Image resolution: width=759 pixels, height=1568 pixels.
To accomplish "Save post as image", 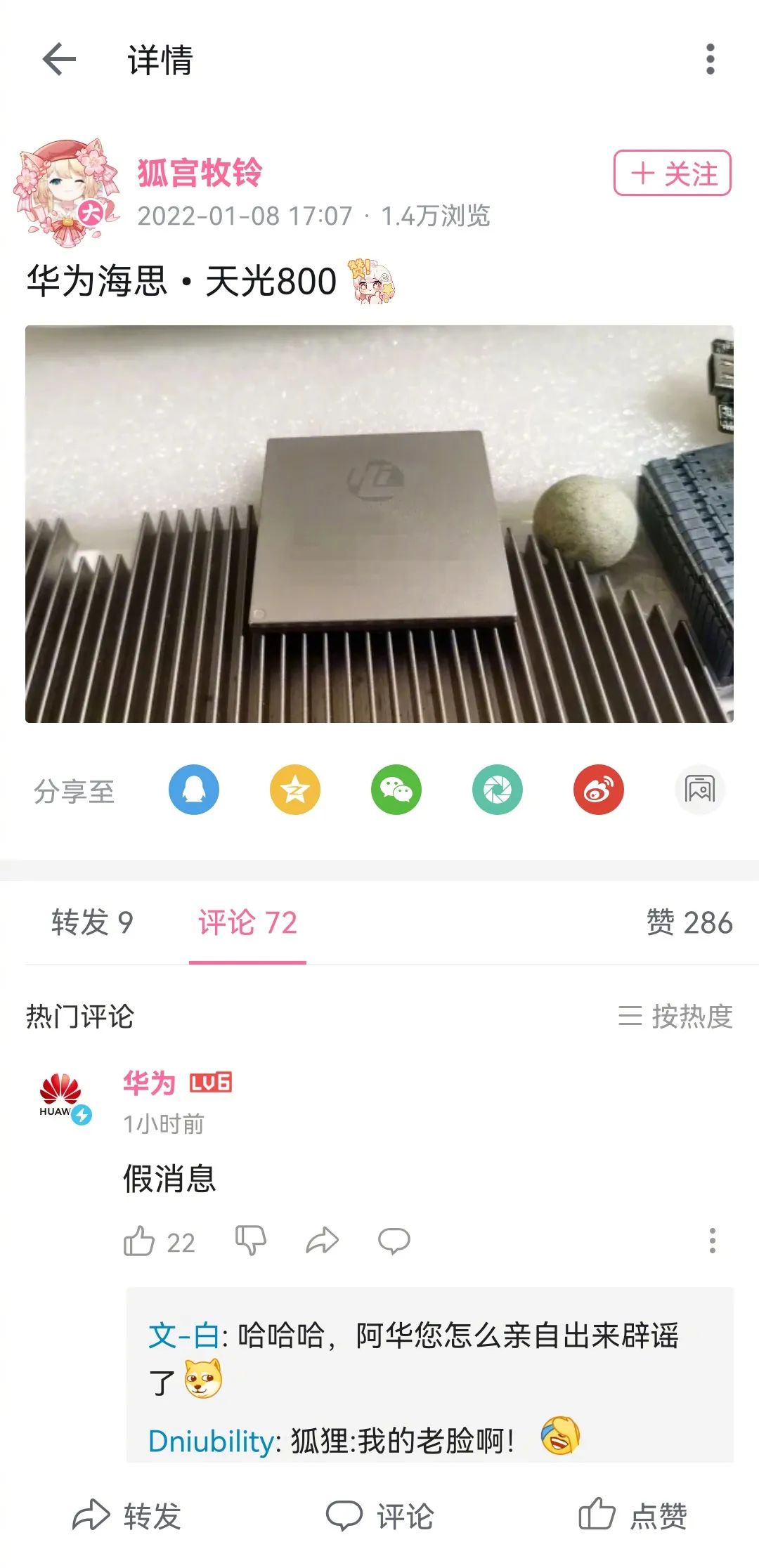I will click(699, 790).
